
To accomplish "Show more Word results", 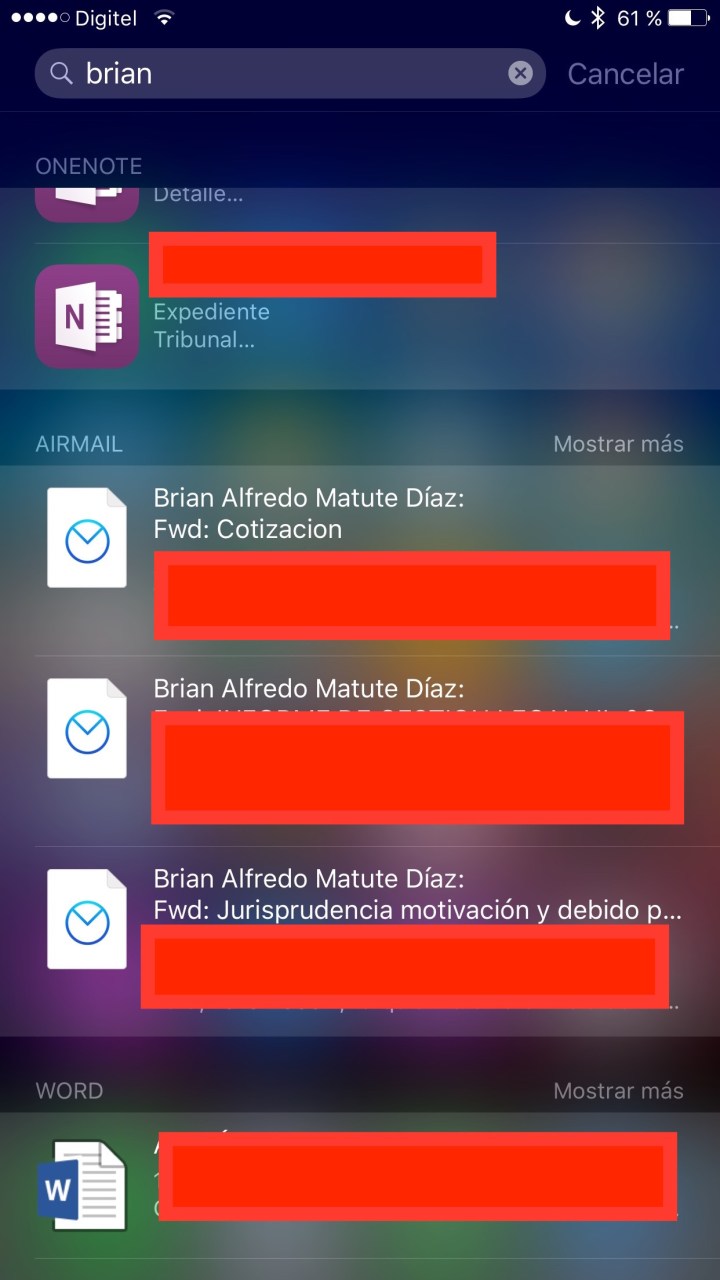I will coord(618,1091).
